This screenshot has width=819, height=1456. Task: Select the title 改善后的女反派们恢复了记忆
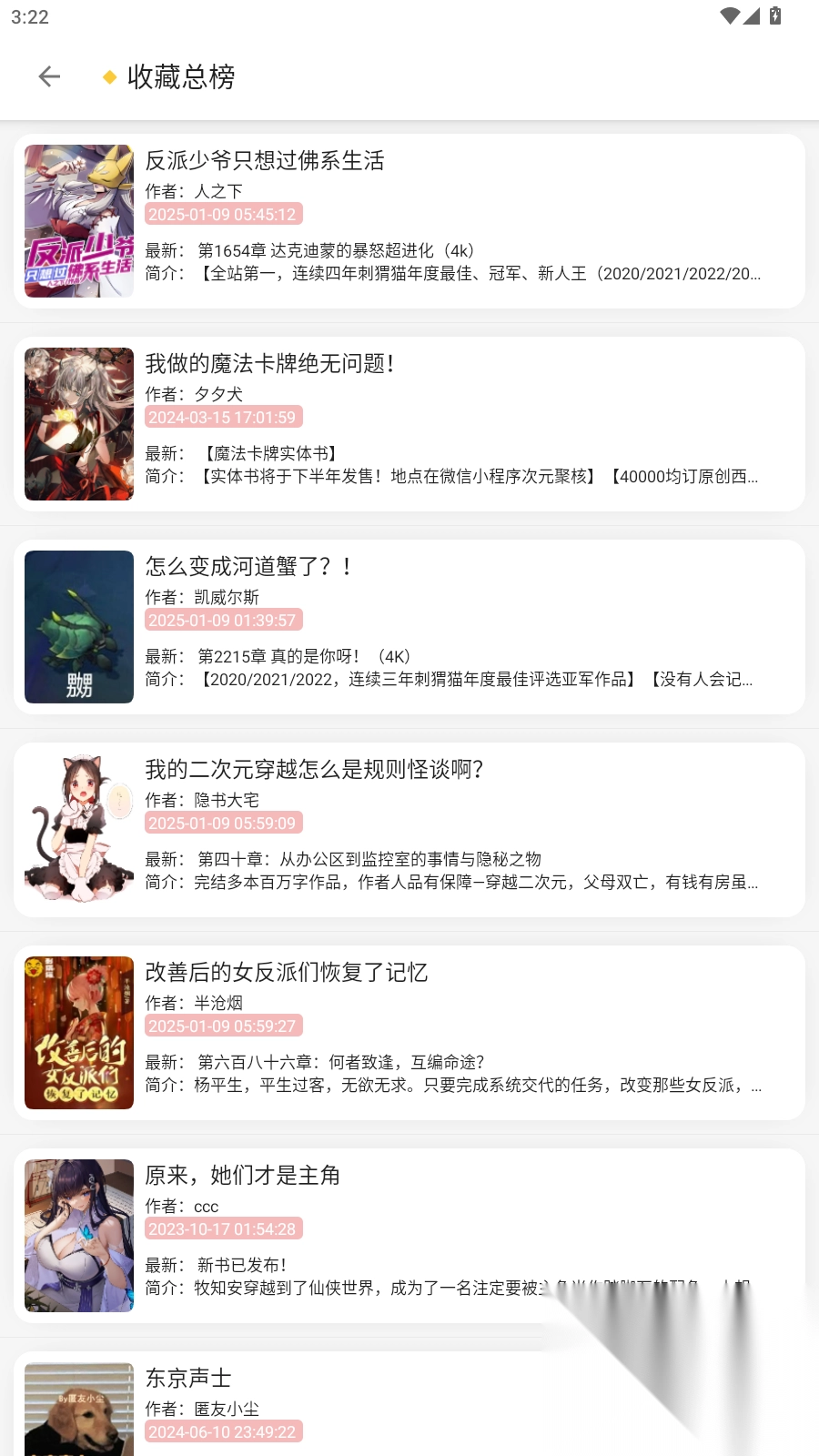[x=288, y=973]
